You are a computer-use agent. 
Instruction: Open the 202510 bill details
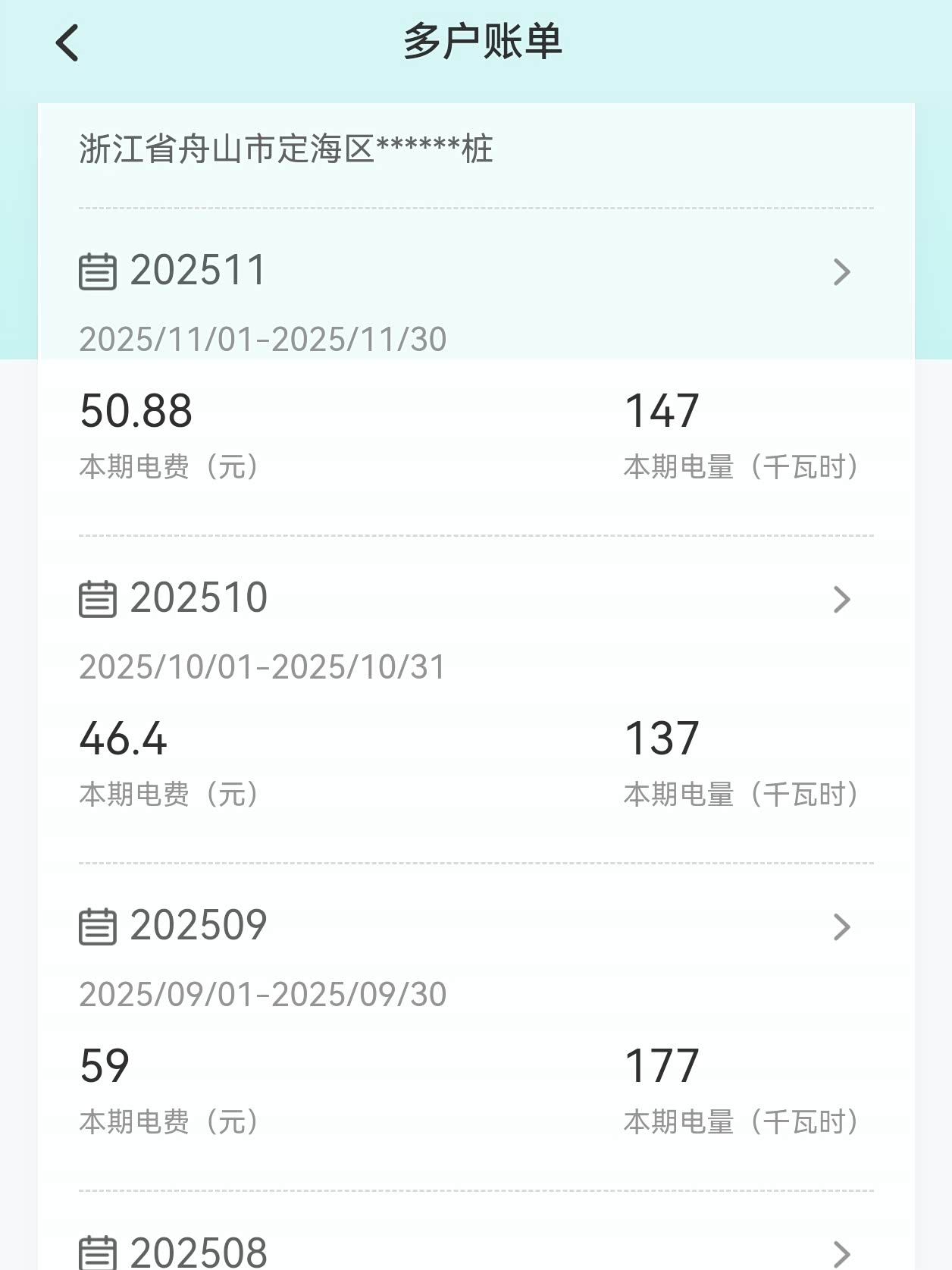coord(476,598)
